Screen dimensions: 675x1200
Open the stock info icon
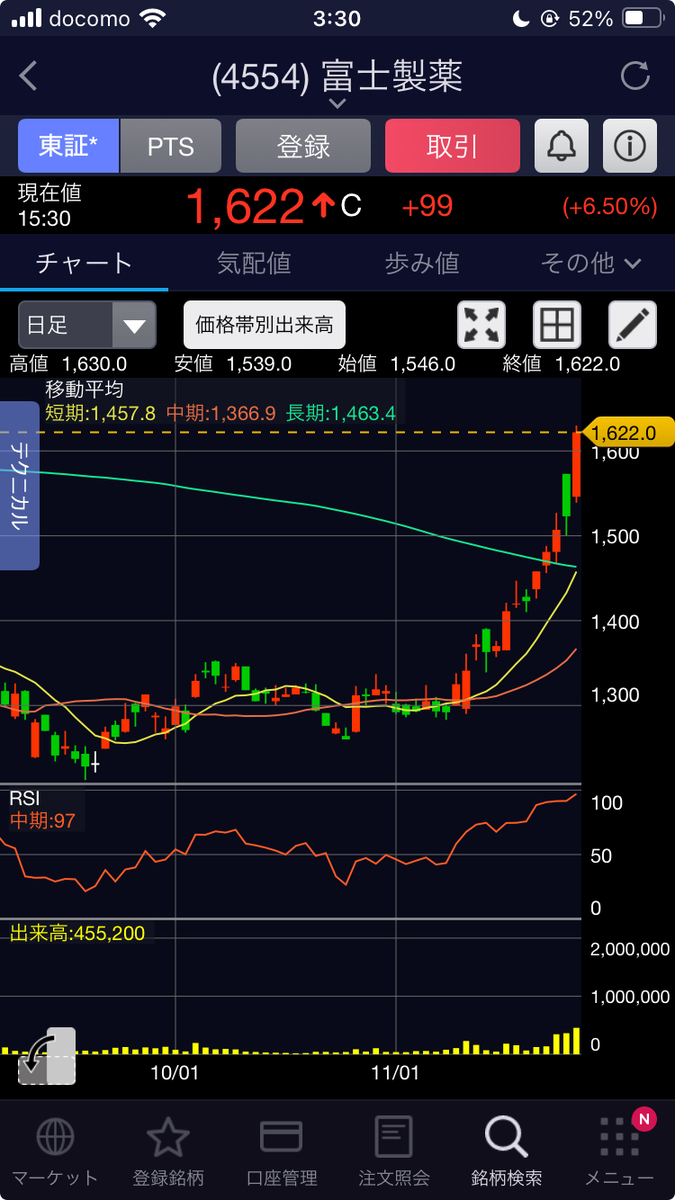pos(629,146)
